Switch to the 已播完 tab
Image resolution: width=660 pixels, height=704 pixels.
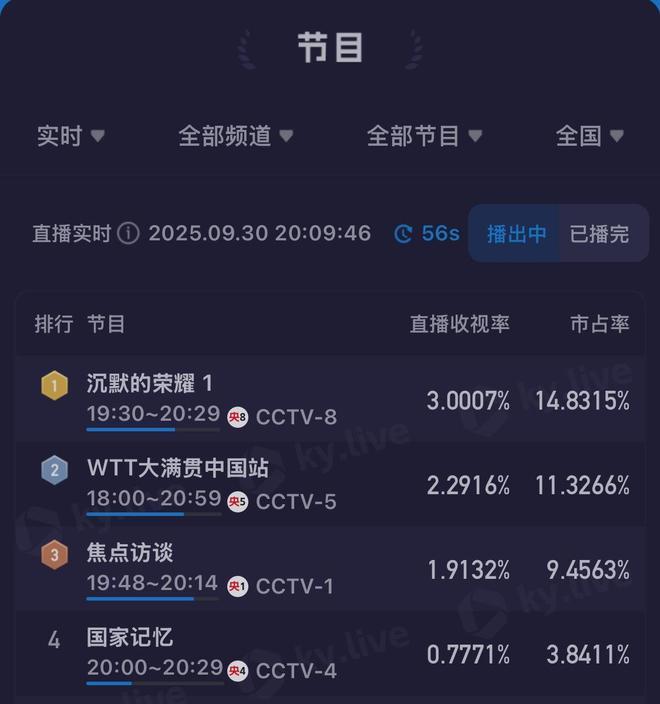pos(599,234)
